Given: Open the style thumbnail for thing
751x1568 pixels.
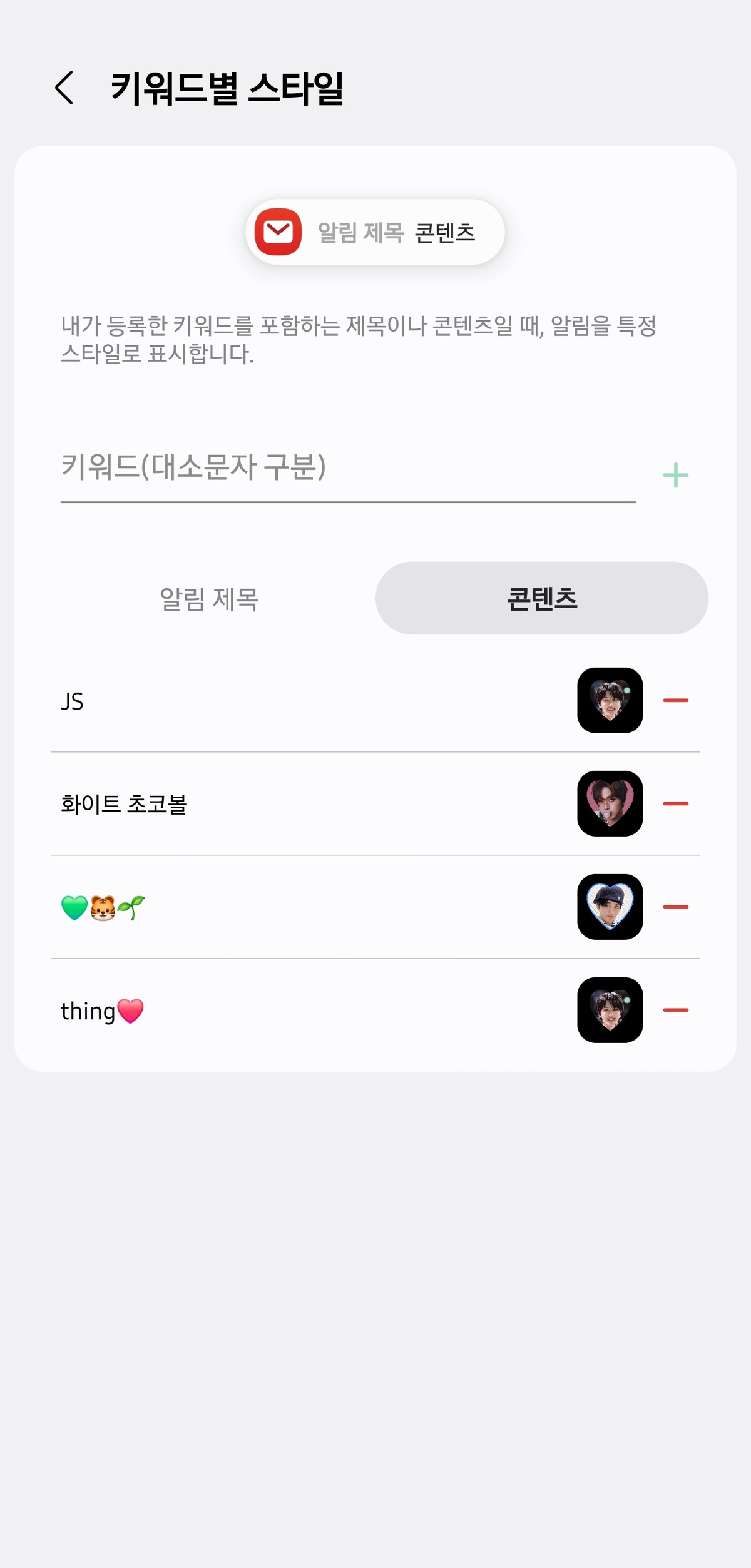Looking at the screenshot, I should pyautogui.click(x=610, y=1011).
